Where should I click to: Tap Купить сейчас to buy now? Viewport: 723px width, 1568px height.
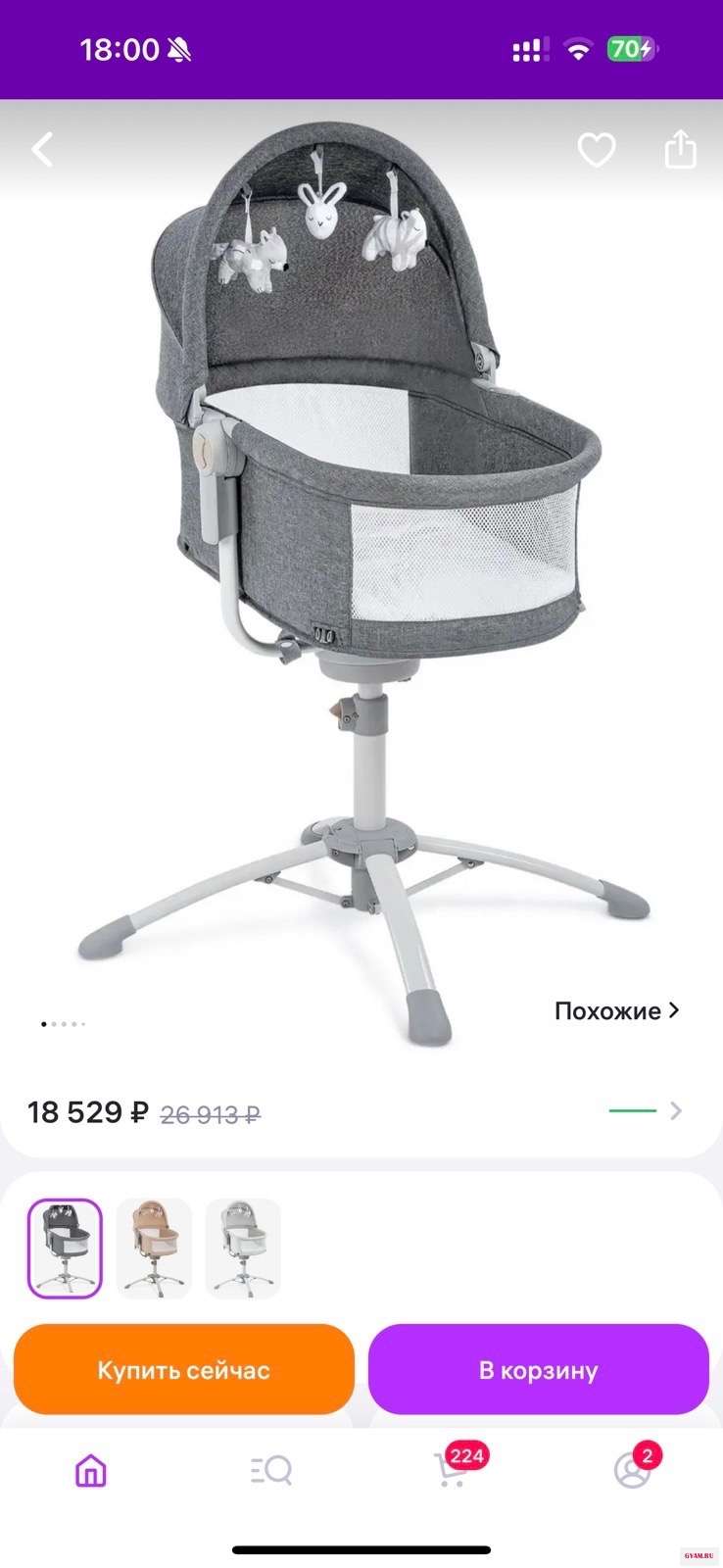tap(183, 1369)
